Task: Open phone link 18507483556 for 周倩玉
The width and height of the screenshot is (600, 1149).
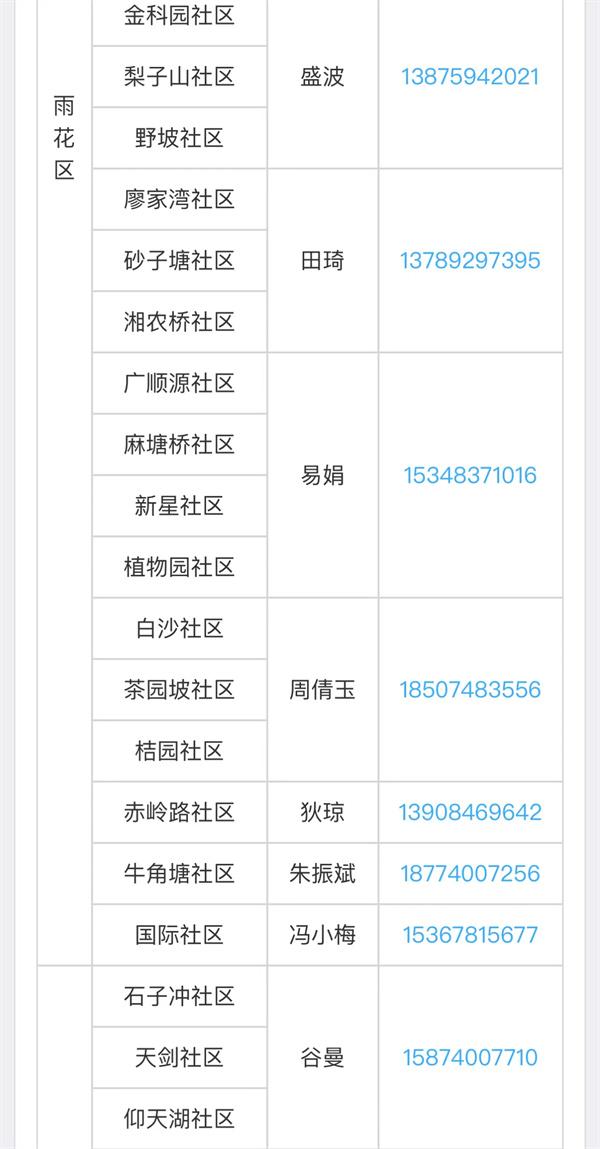Action: click(470, 690)
